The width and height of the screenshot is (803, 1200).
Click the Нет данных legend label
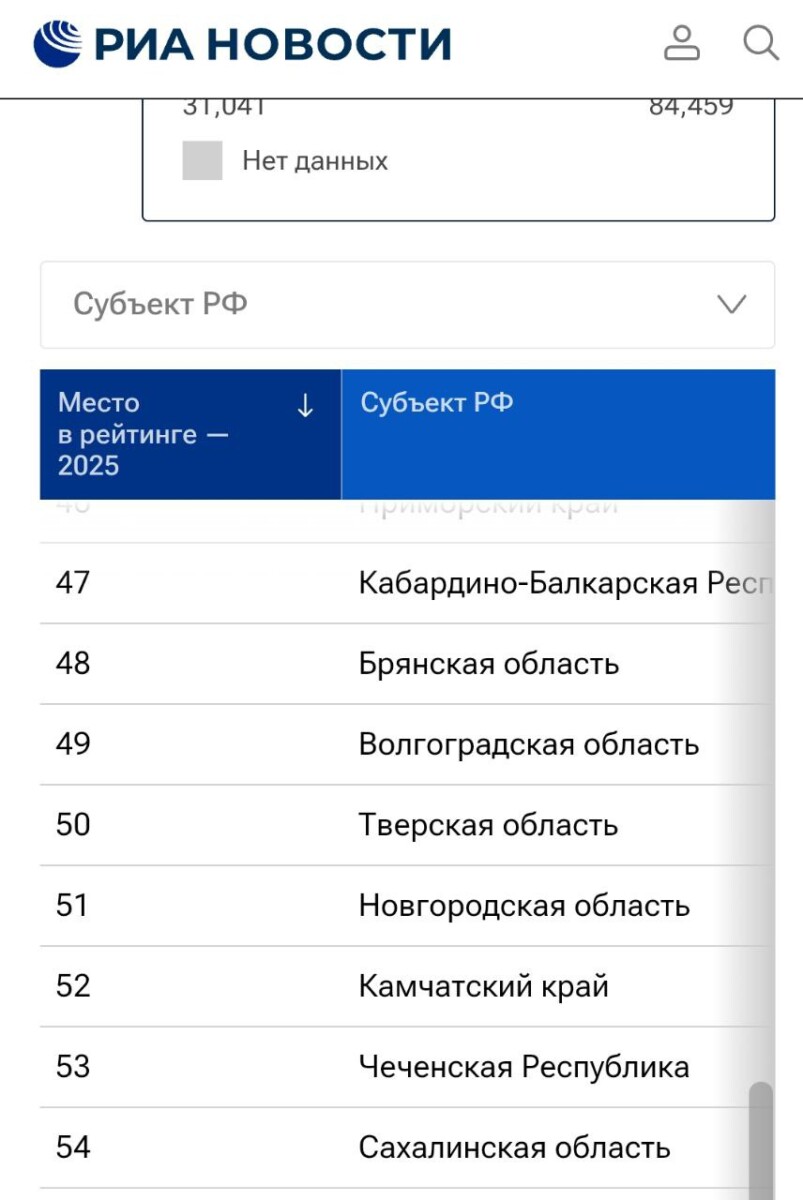[313, 160]
